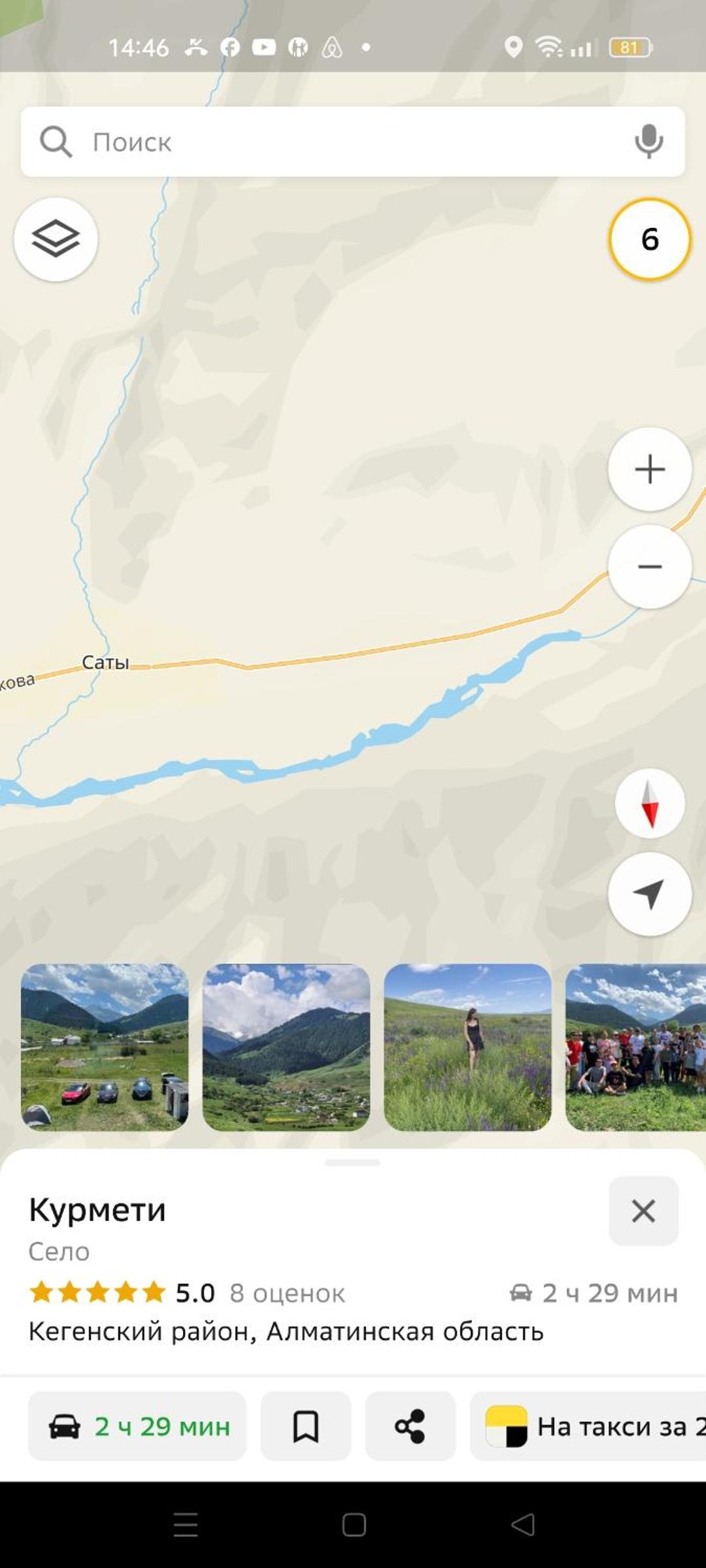Share the Курмети location
The image size is (706, 1568).
click(x=410, y=1426)
